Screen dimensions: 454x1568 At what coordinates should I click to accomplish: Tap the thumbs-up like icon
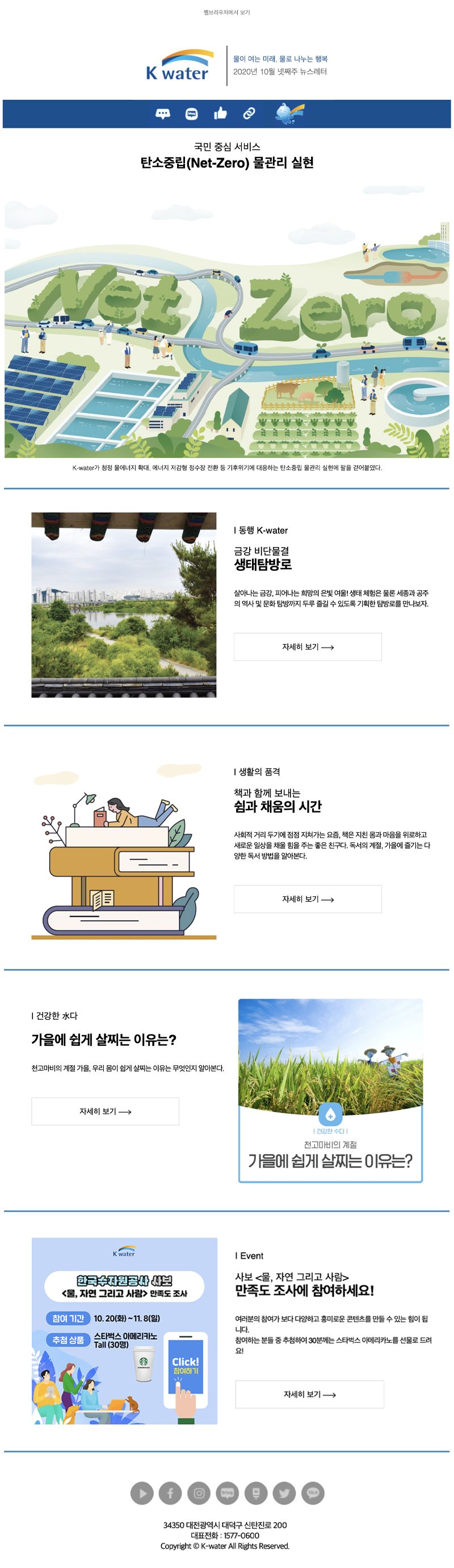click(x=220, y=113)
